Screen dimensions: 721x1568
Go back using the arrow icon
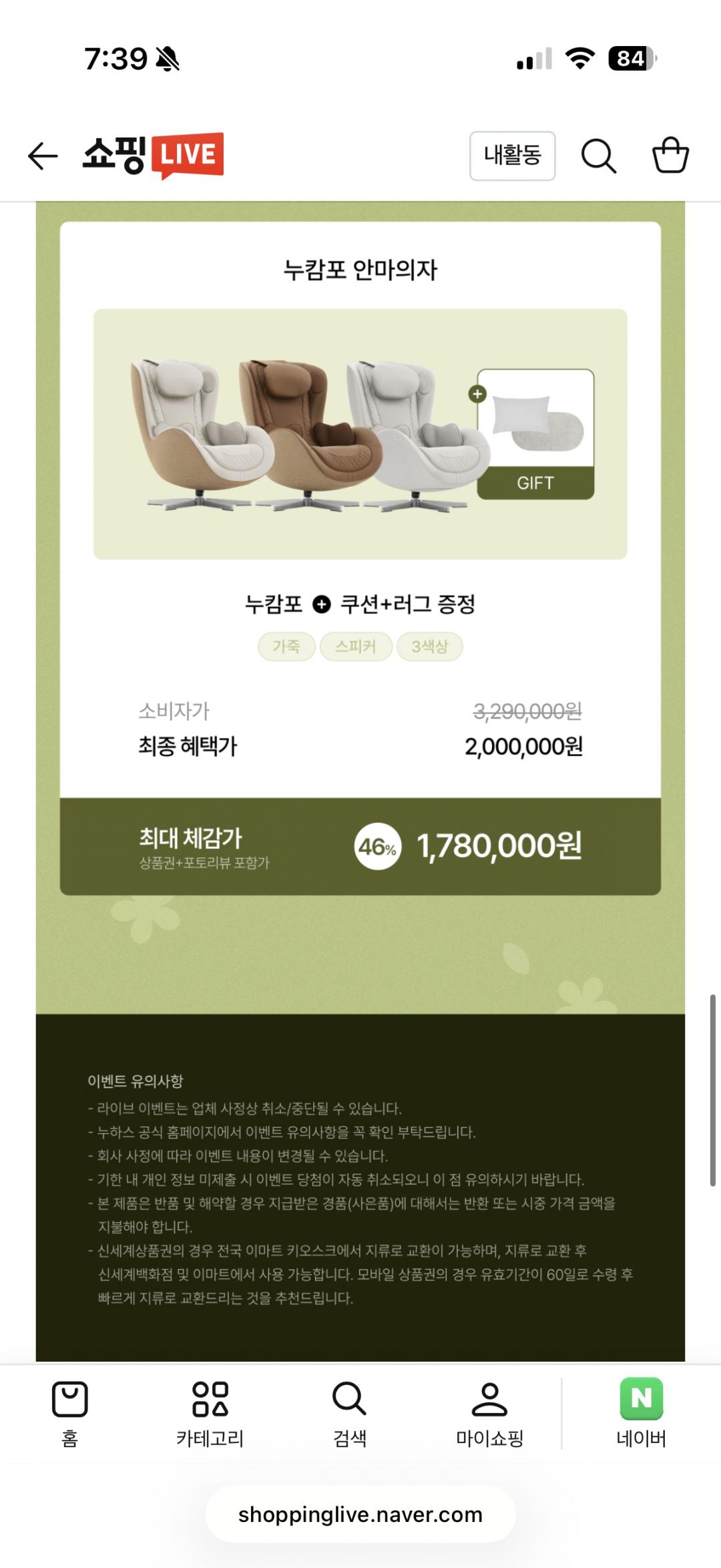click(x=43, y=156)
